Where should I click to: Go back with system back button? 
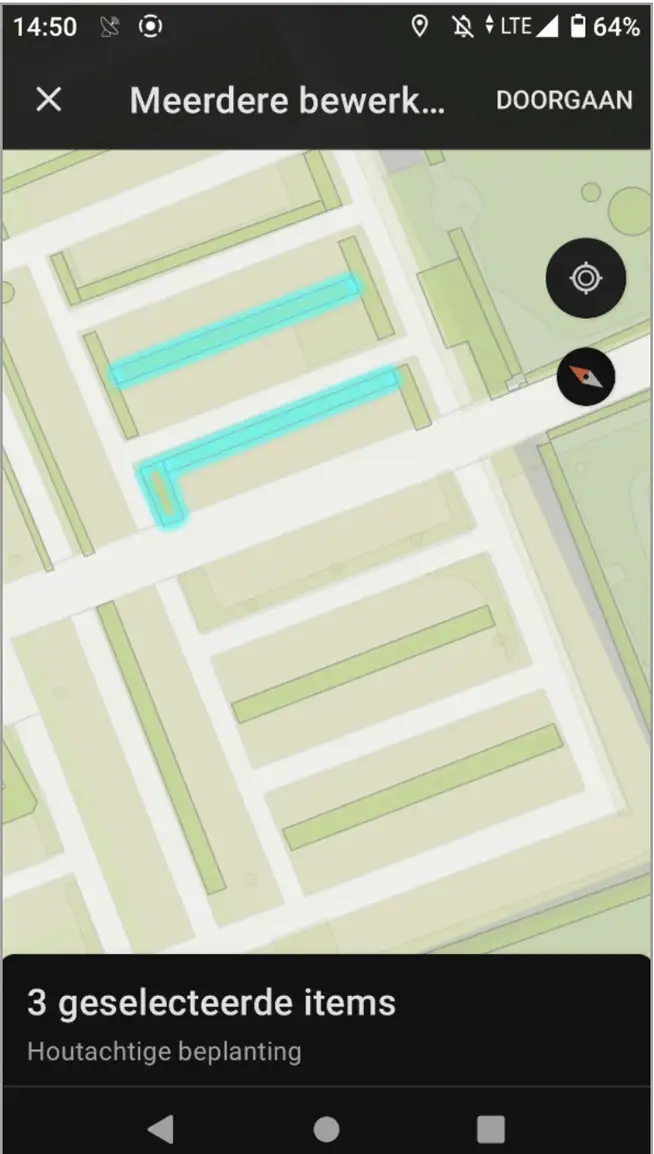pyautogui.click(x=160, y=1129)
